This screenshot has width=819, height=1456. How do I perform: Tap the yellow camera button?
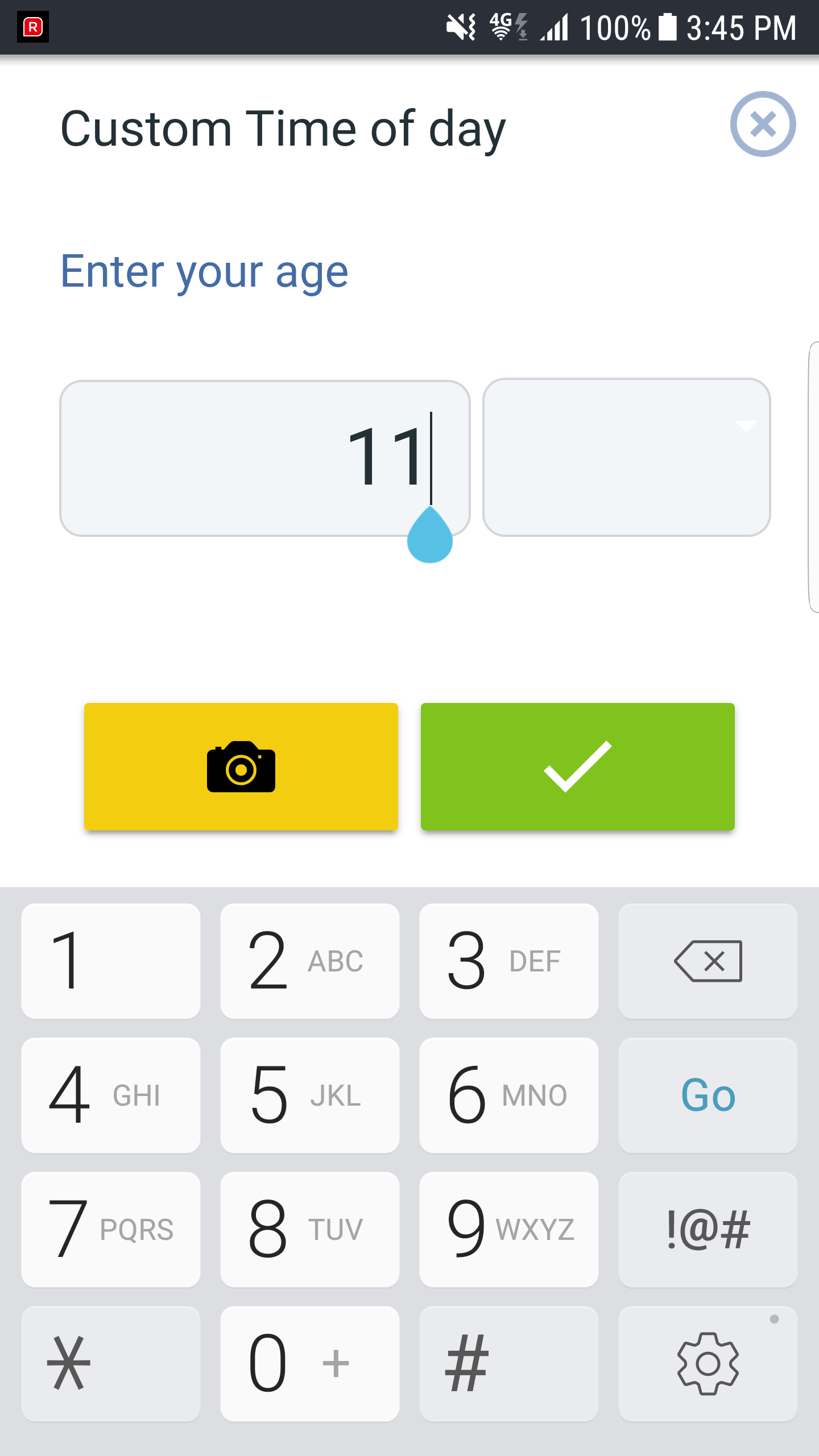pos(241,767)
